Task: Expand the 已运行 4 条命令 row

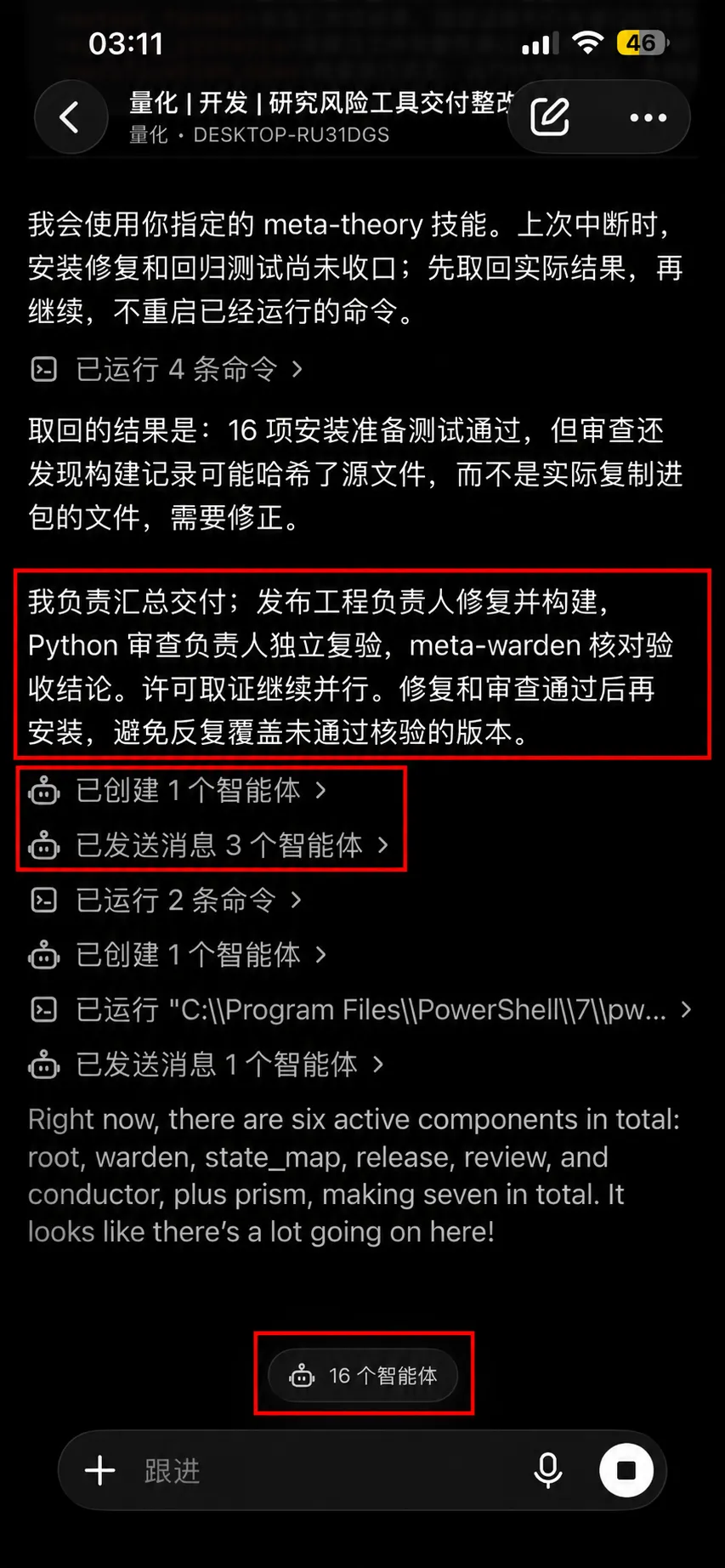Action: point(167,369)
